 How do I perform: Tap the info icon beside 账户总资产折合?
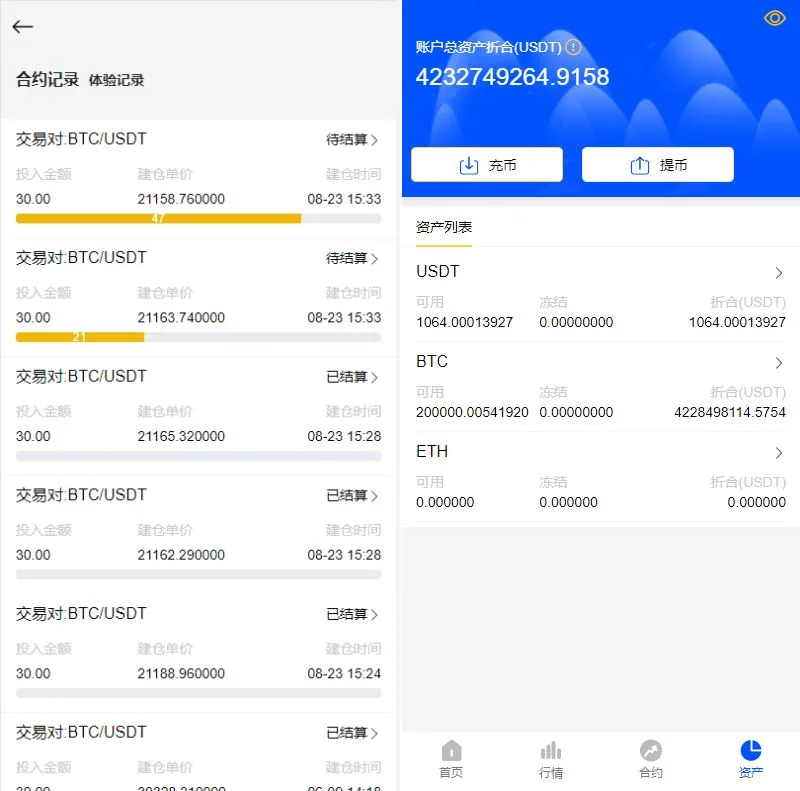[573, 47]
